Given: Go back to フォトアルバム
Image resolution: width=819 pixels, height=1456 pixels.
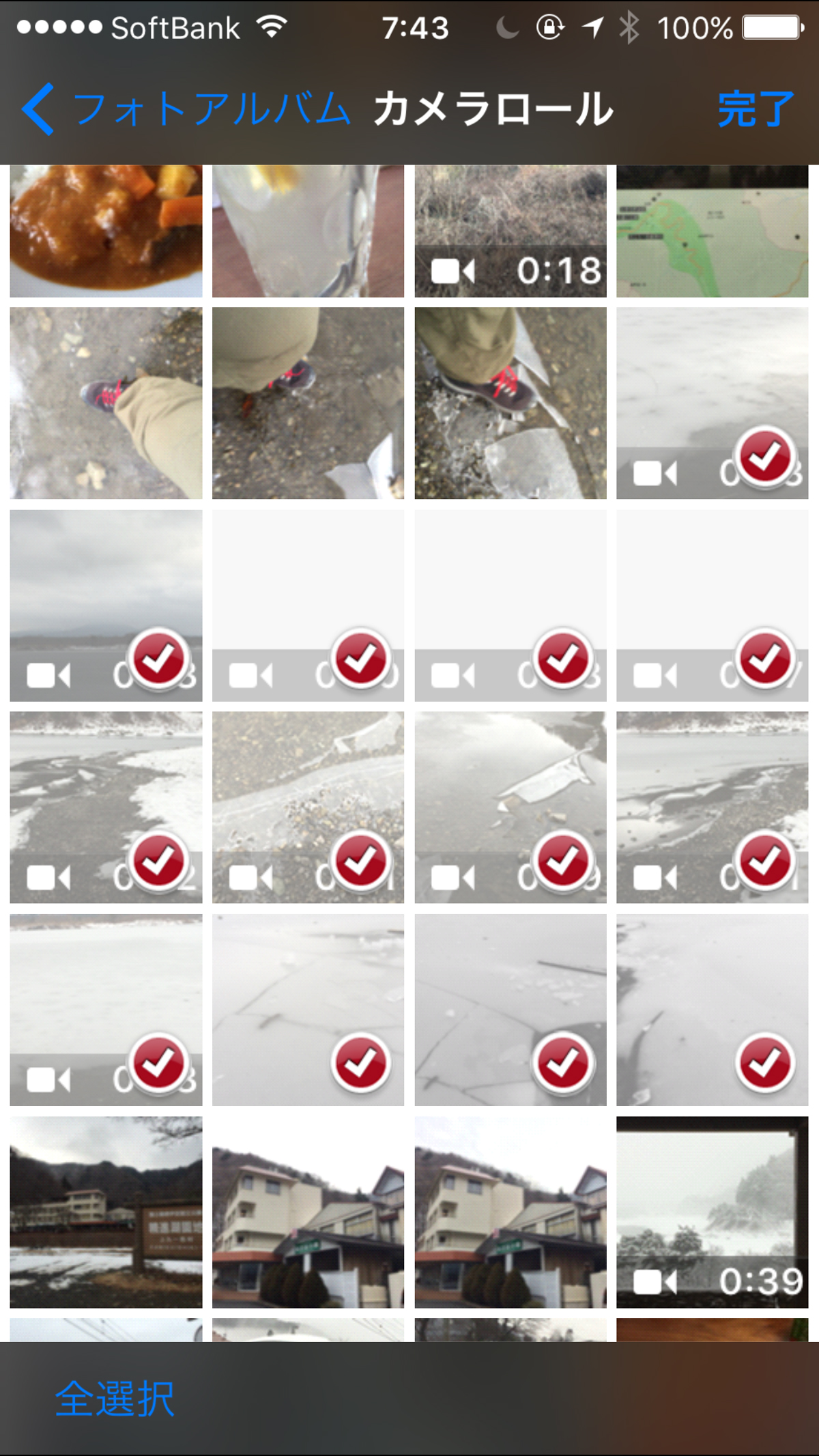Looking at the screenshot, I should (x=184, y=109).
